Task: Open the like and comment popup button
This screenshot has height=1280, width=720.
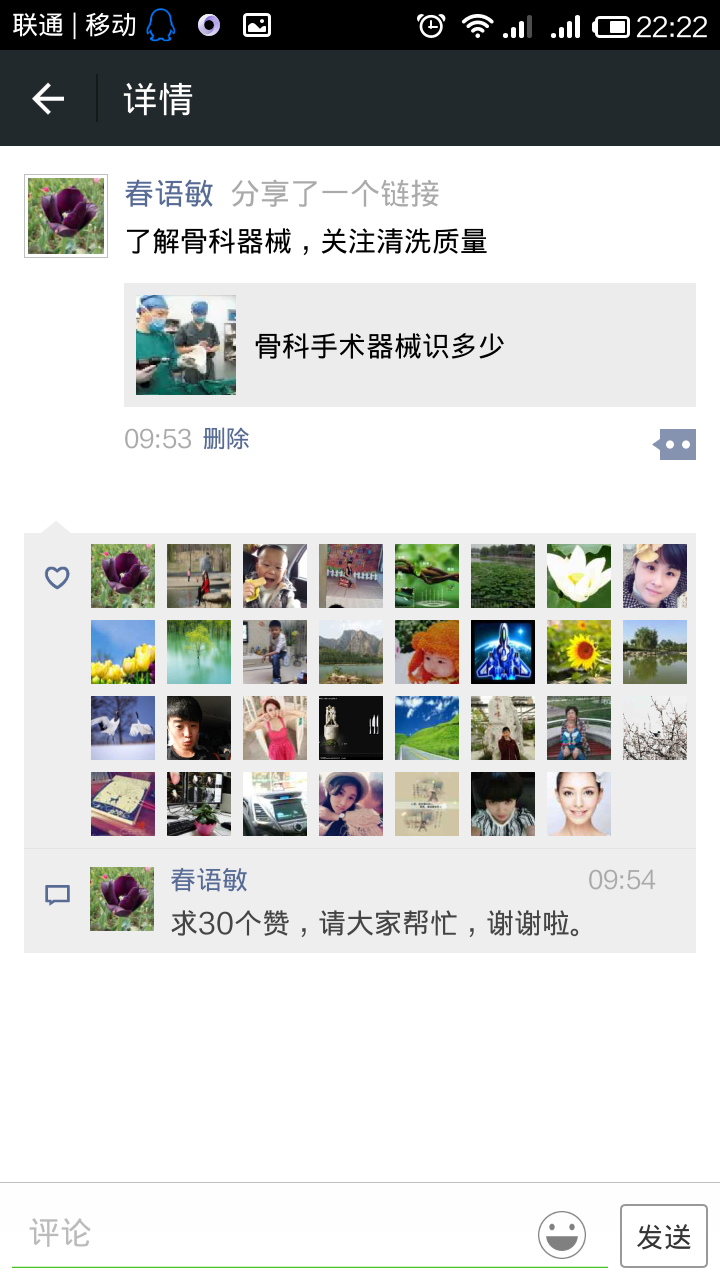Action: pos(677,444)
